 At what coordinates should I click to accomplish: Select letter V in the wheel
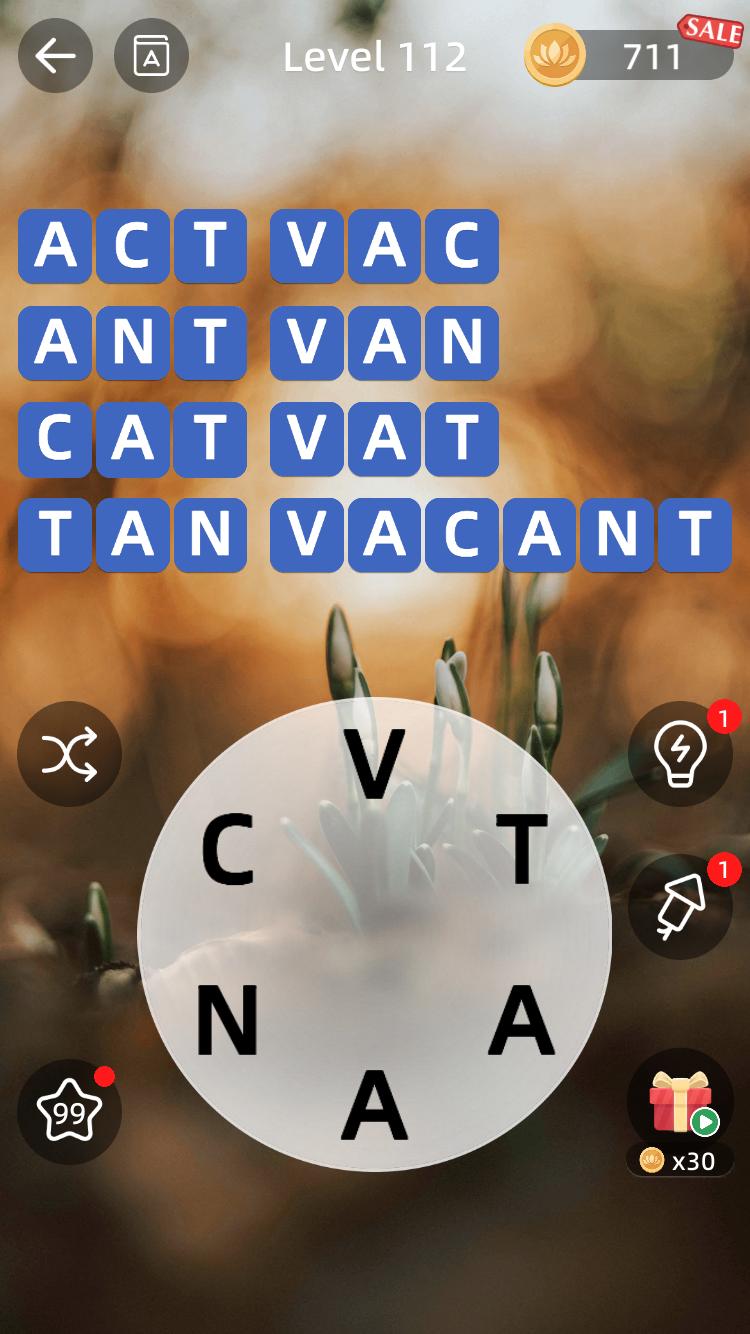[375, 765]
